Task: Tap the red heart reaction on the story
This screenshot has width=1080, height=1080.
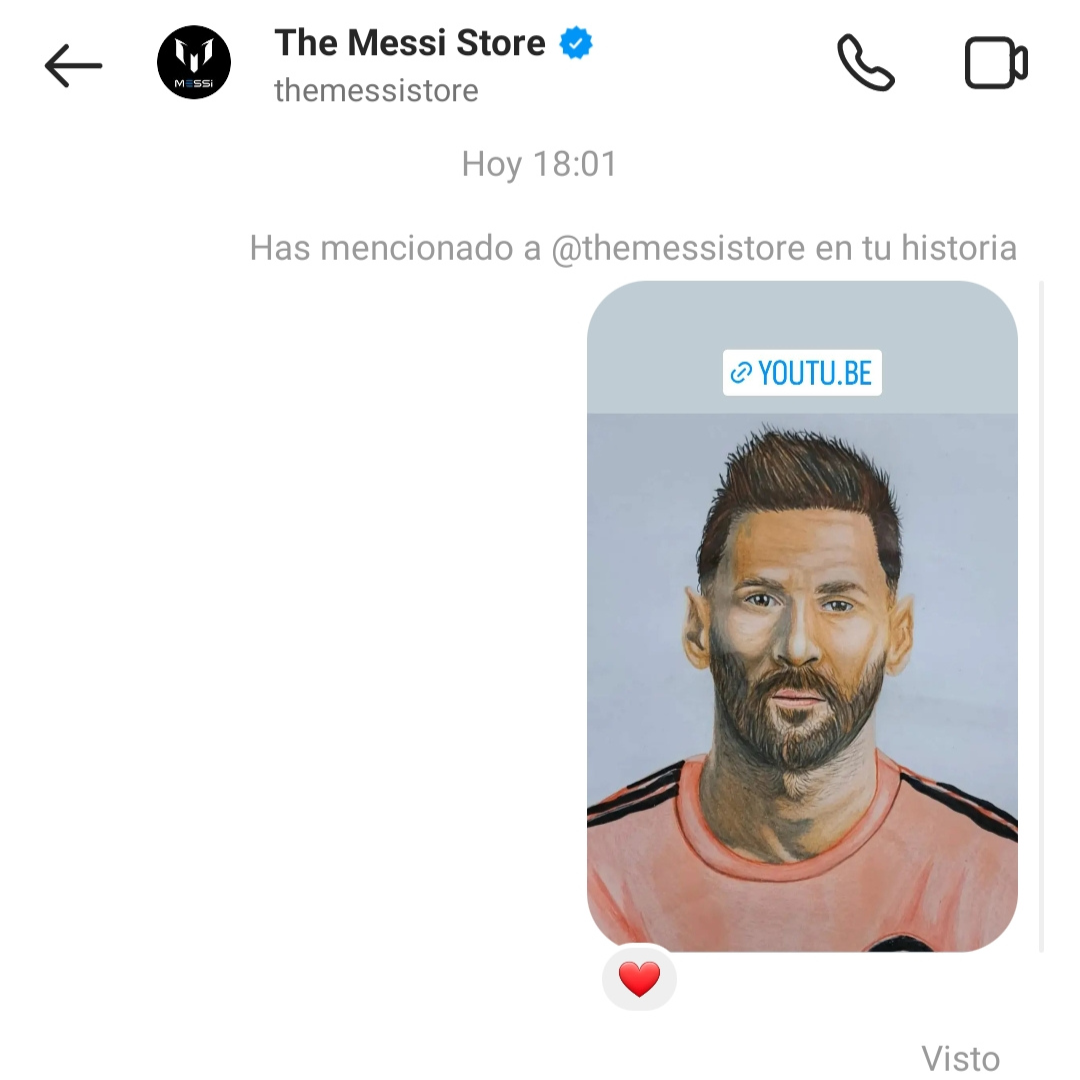Action: point(639,979)
